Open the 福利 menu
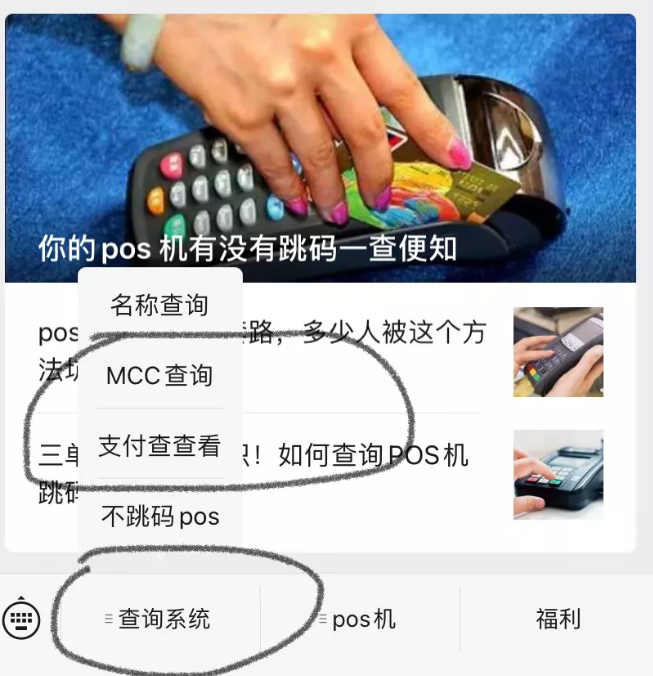653x676 pixels. click(557, 620)
